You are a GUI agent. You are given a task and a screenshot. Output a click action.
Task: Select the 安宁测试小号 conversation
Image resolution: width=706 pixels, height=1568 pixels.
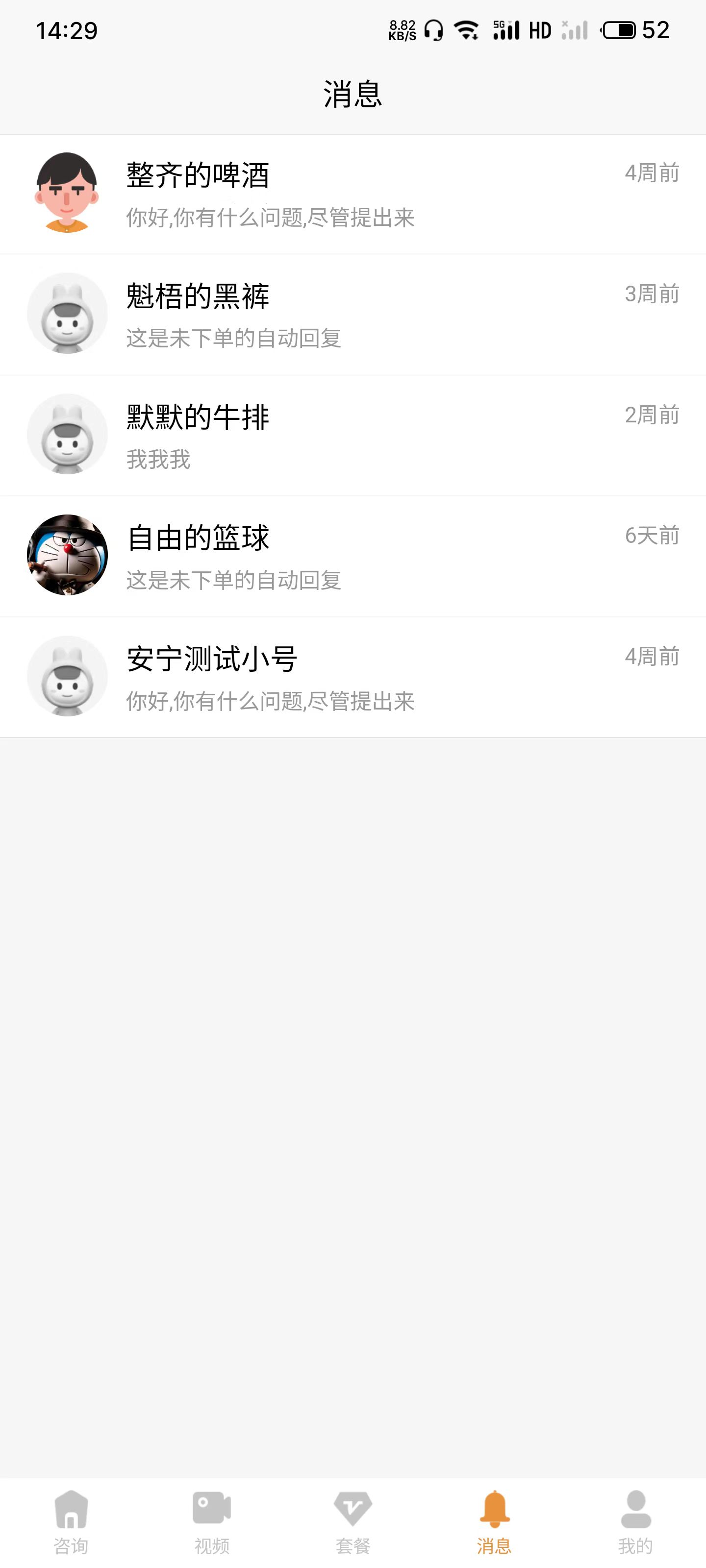353,677
